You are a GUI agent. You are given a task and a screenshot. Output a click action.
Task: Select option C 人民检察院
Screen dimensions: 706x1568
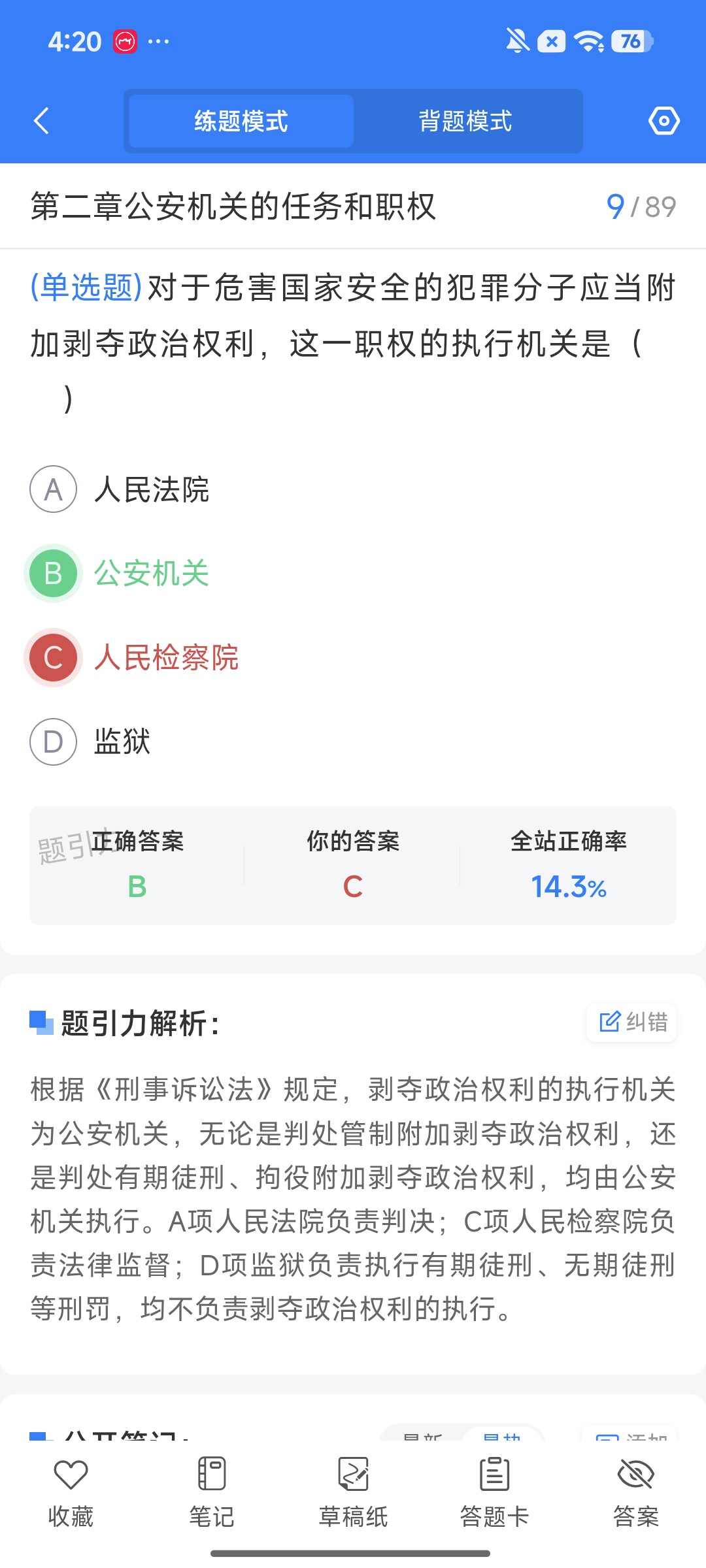click(x=133, y=657)
